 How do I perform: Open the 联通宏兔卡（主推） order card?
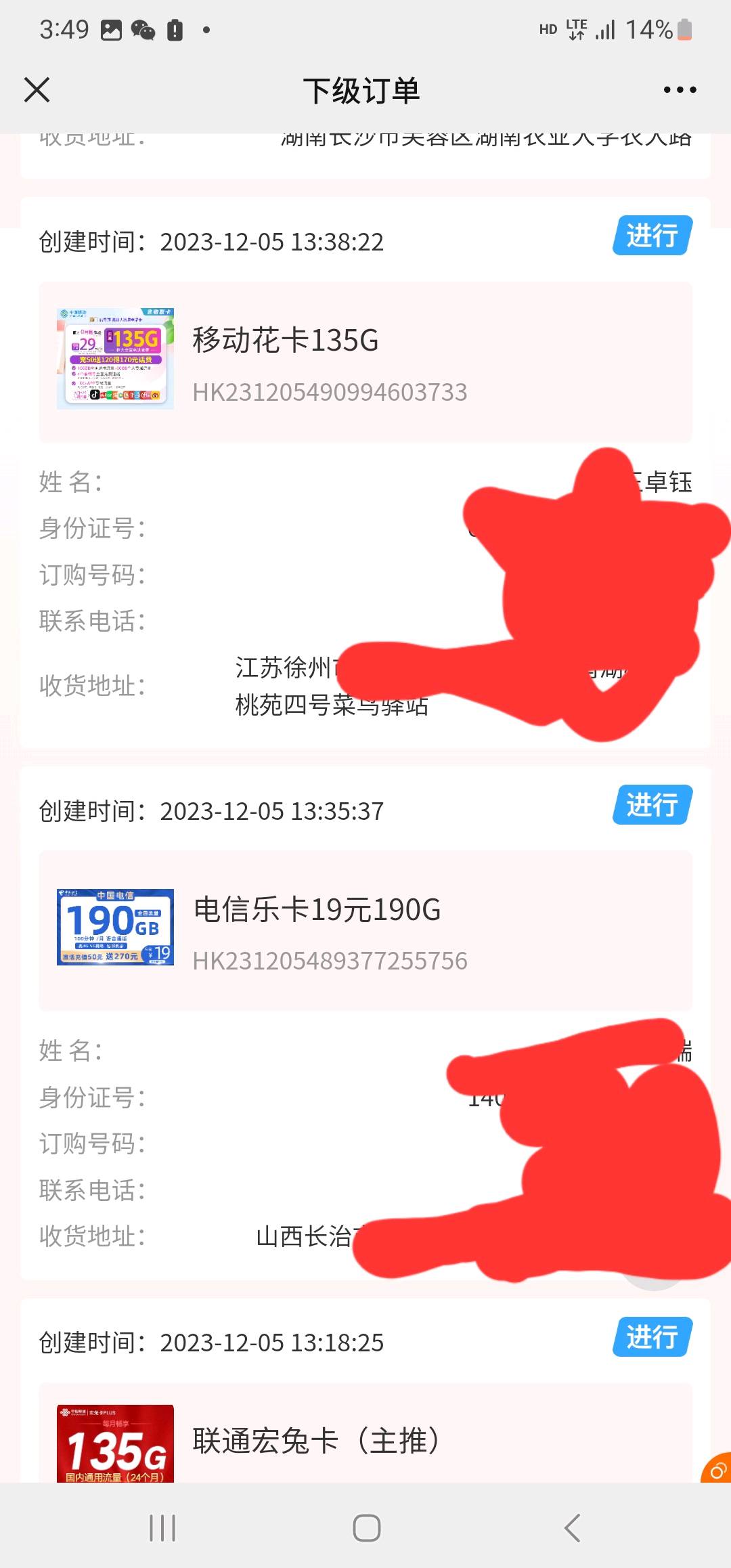pyautogui.click(x=365, y=1441)
